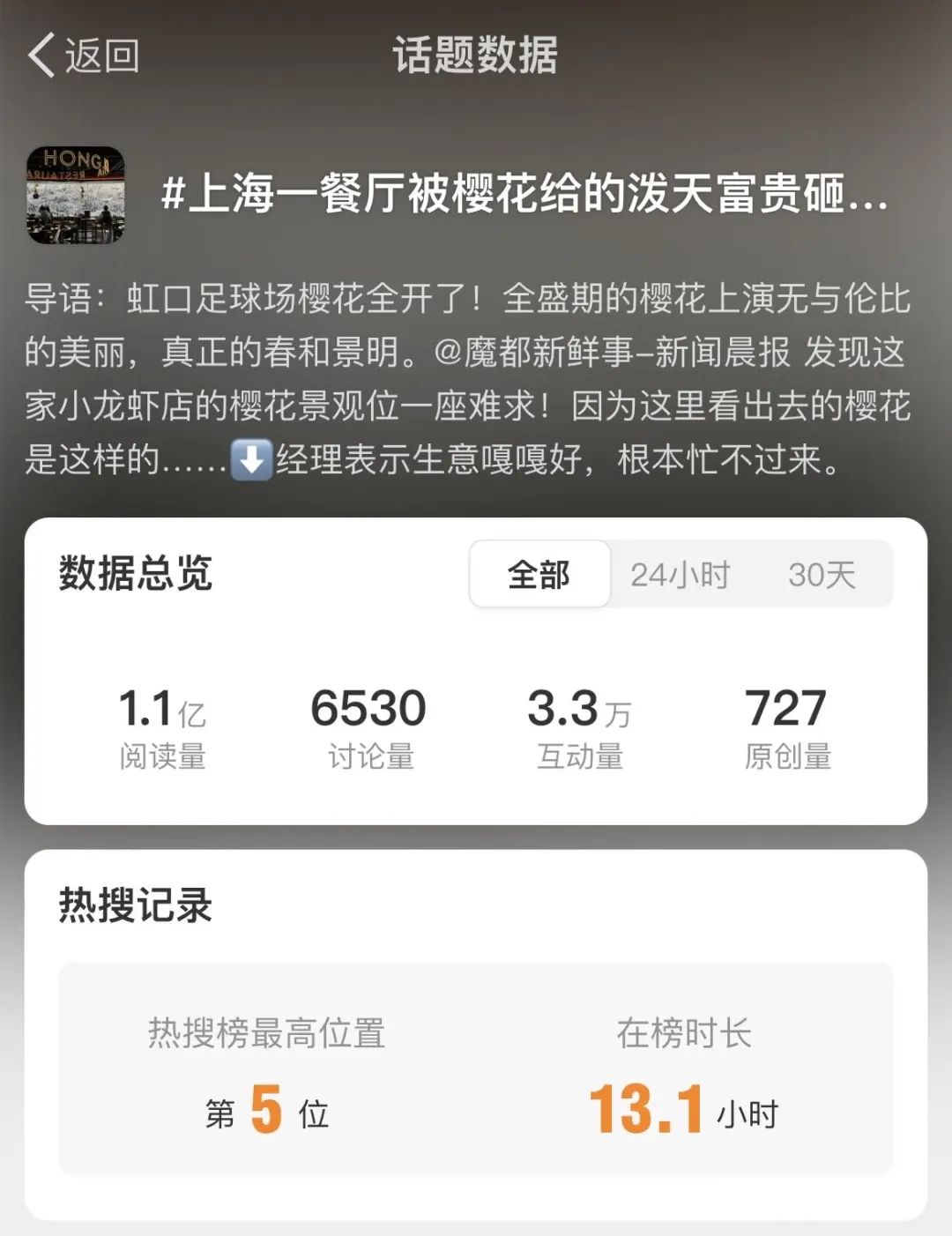Tap the topic thumbnail image
This screenshot has height=1236, width=952.
click(75, 195)
